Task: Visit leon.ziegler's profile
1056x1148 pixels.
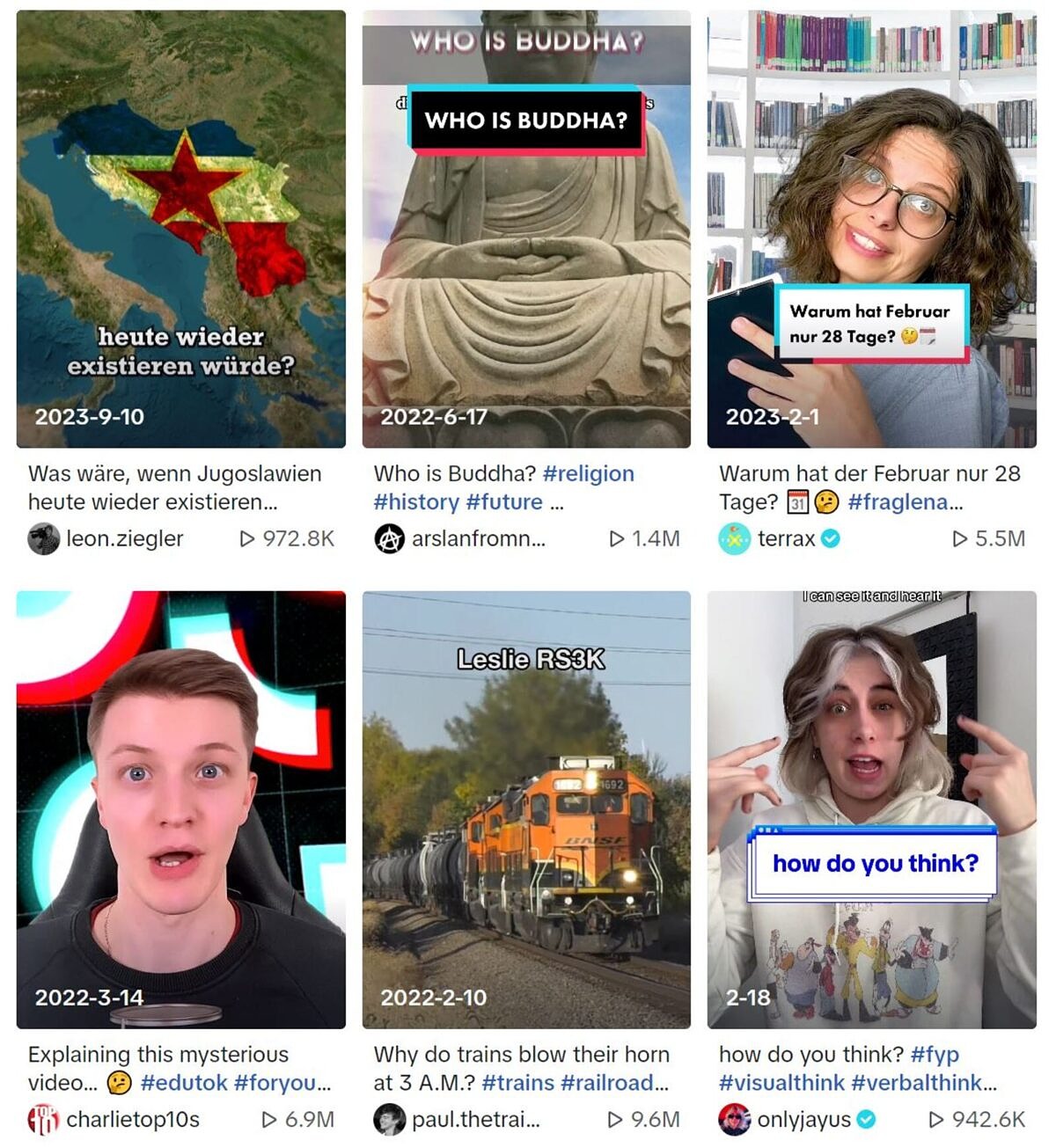Action: pyautogui.click(x=124, y=538)
